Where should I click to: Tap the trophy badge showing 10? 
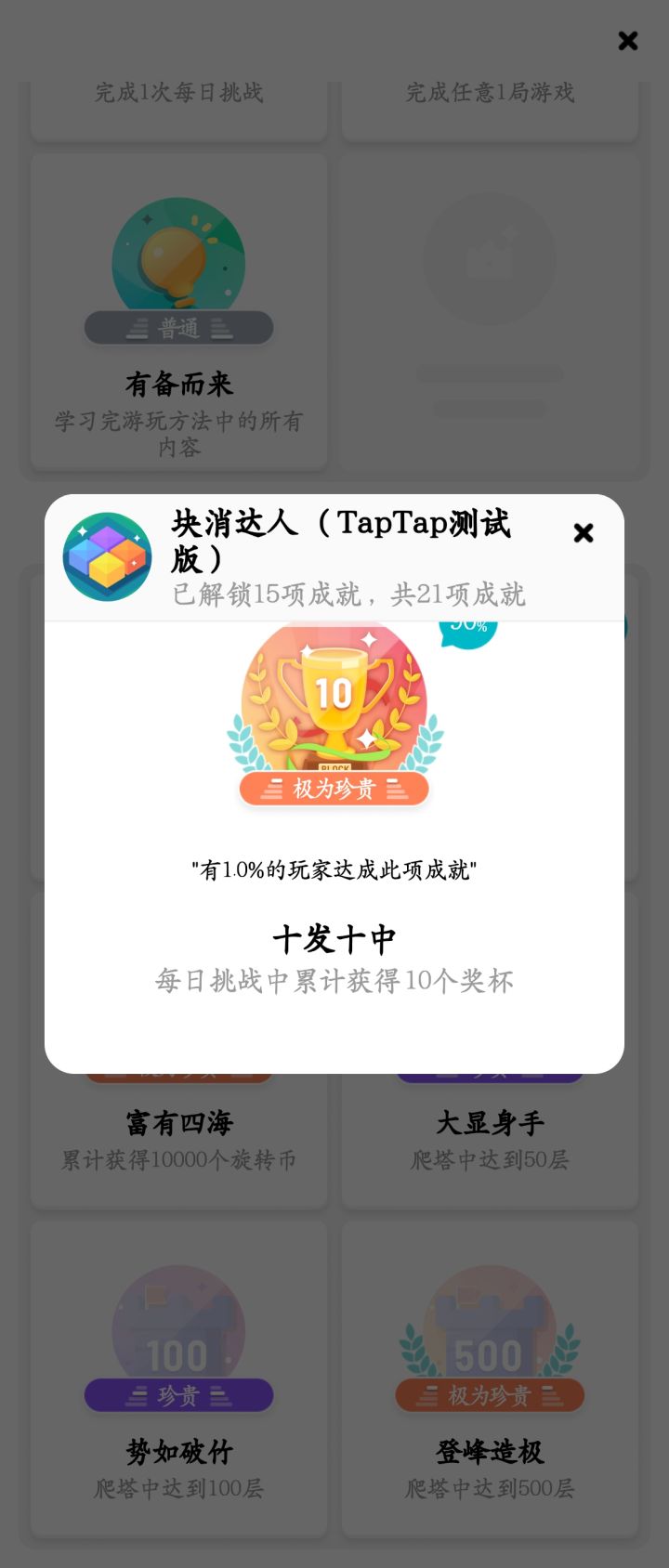pos(333,706)
